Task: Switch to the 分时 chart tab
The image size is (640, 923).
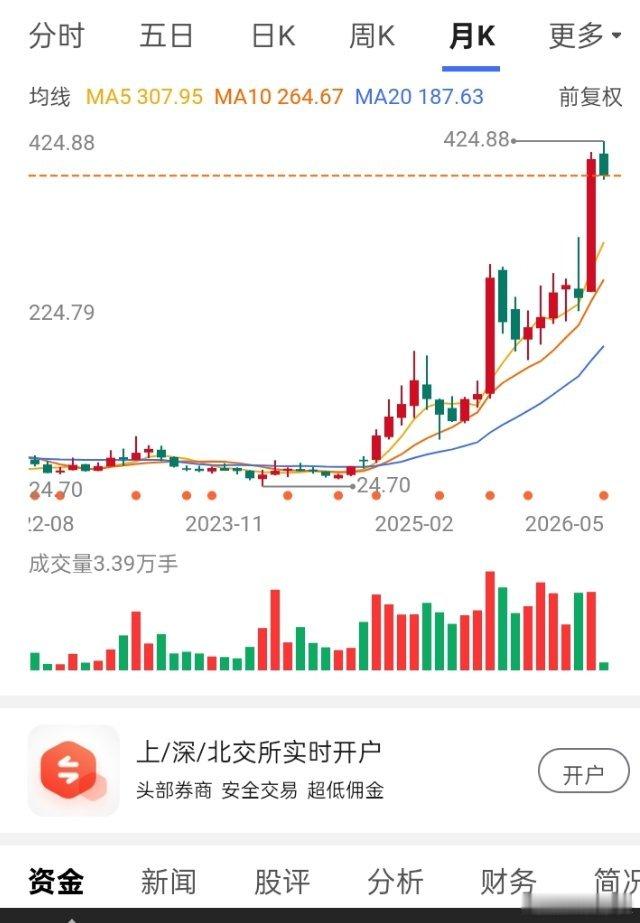Action: (57, 36)
